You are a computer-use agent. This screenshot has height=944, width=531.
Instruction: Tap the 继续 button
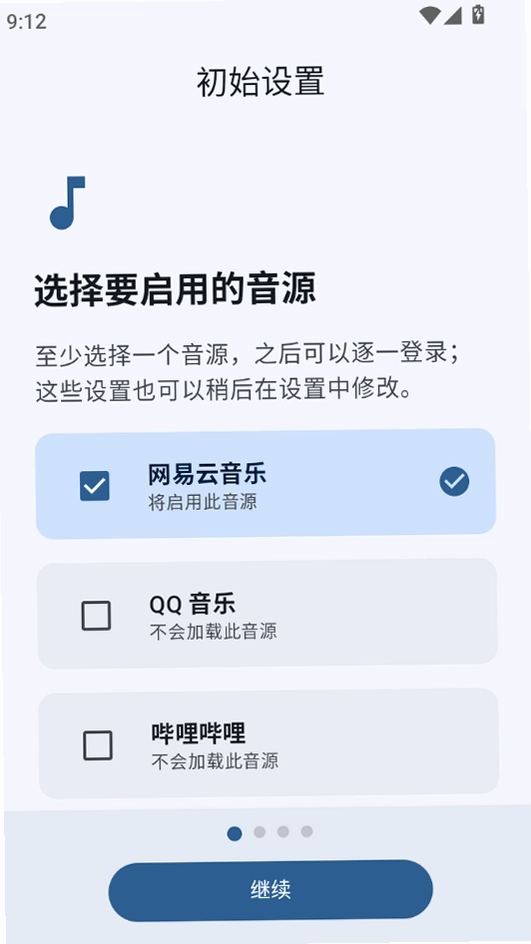click(270, 890)
